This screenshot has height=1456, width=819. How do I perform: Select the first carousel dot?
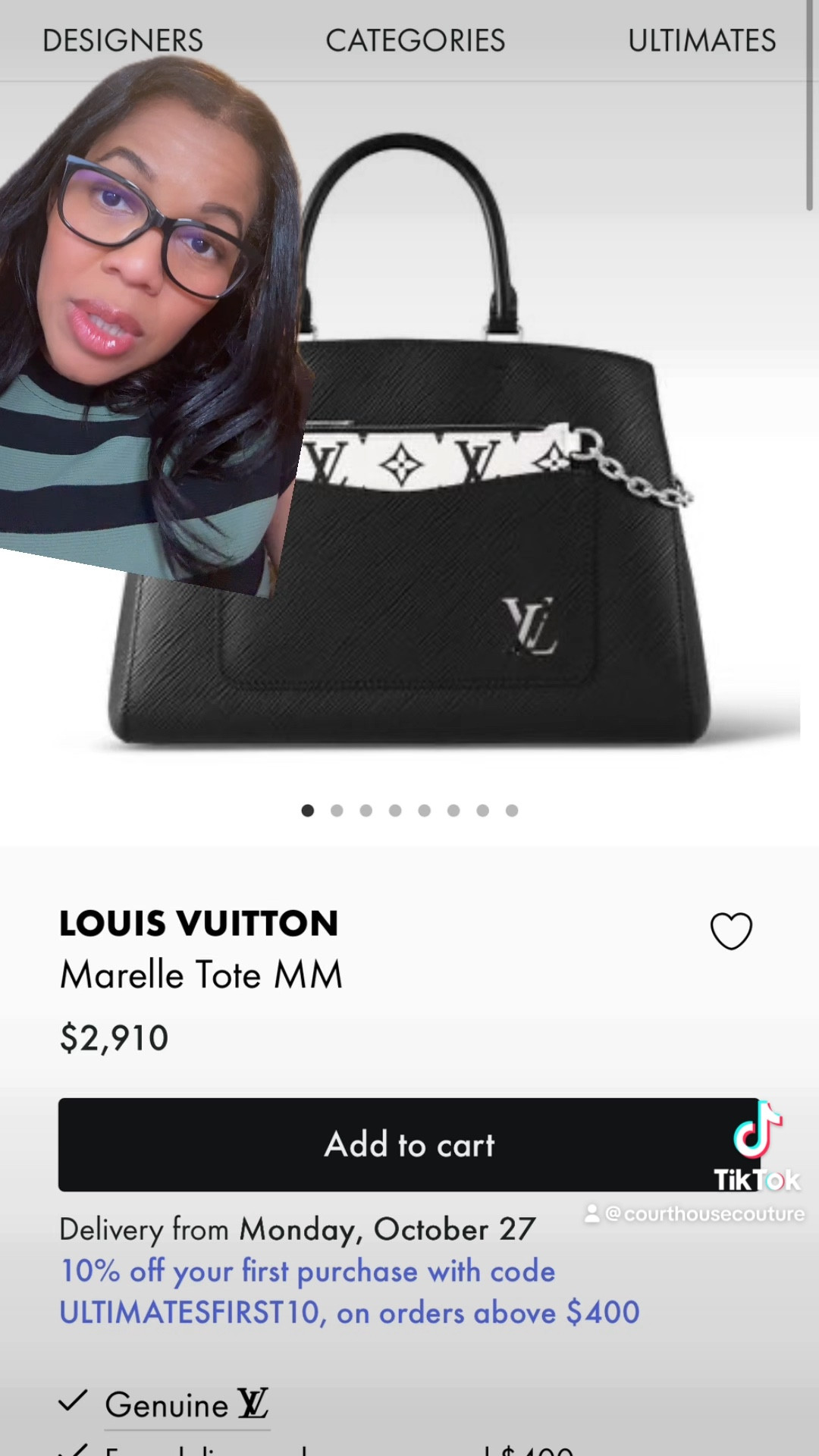click(x=308, y=810)
